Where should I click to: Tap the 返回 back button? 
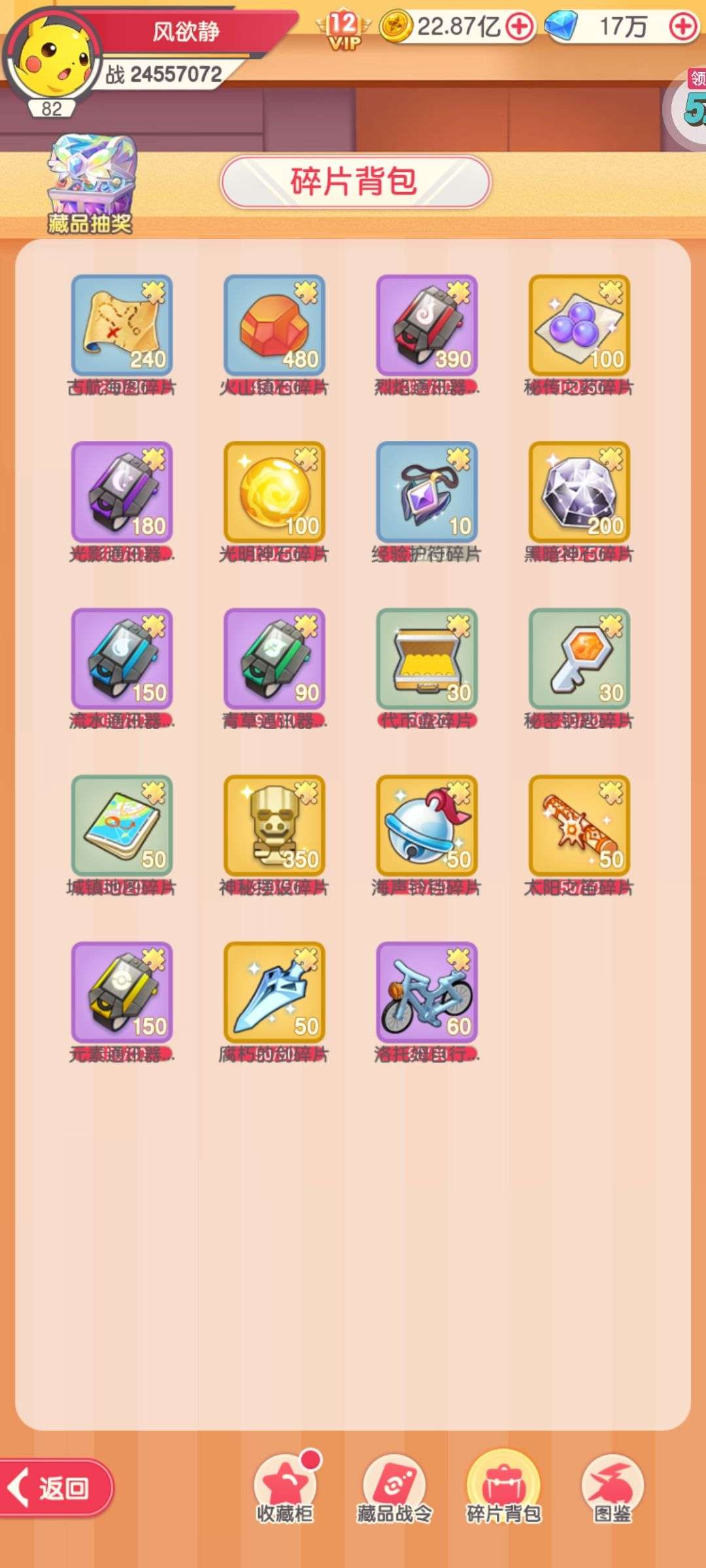tap(56, 1489)
